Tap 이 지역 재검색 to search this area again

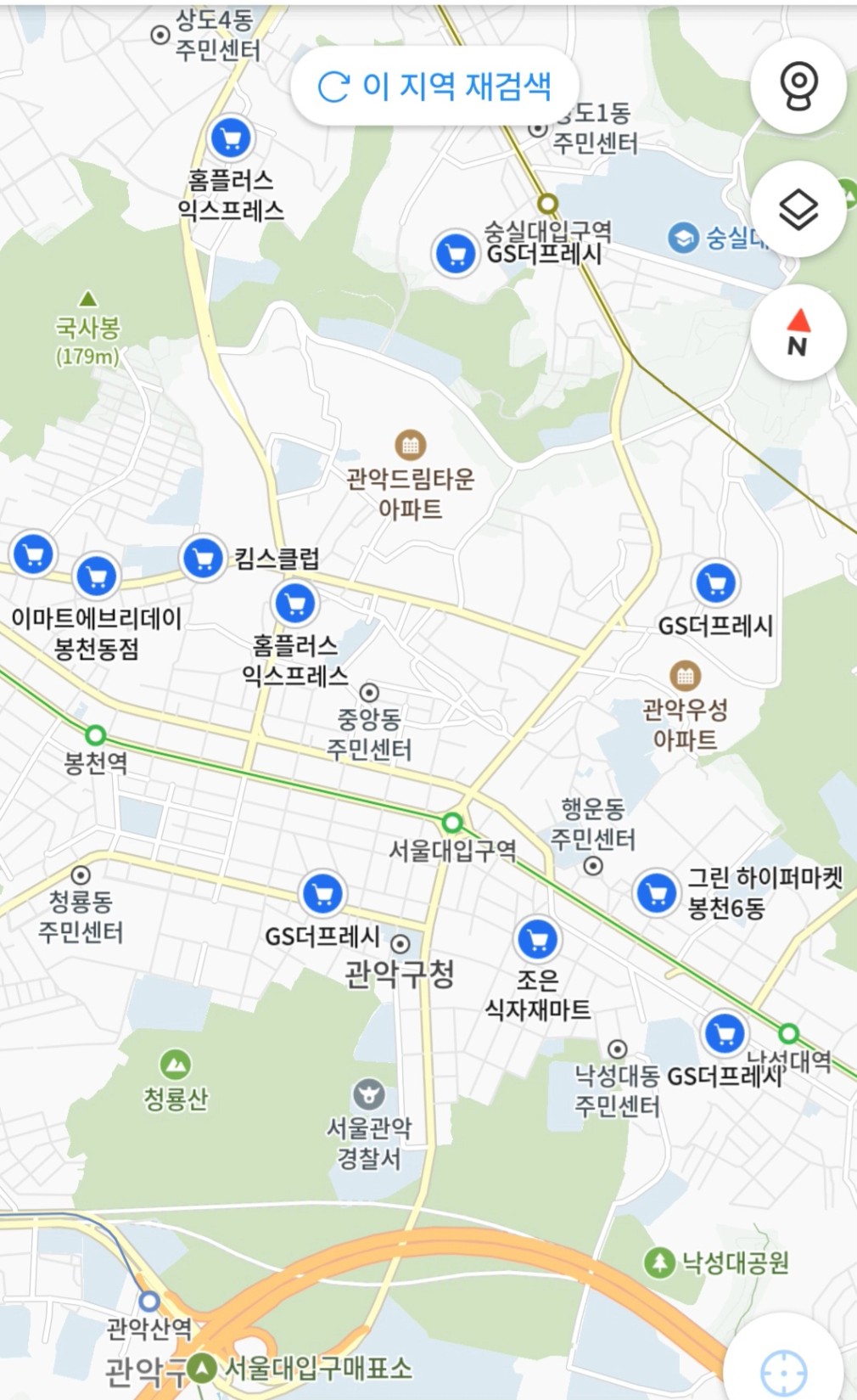tap(434, 86)
